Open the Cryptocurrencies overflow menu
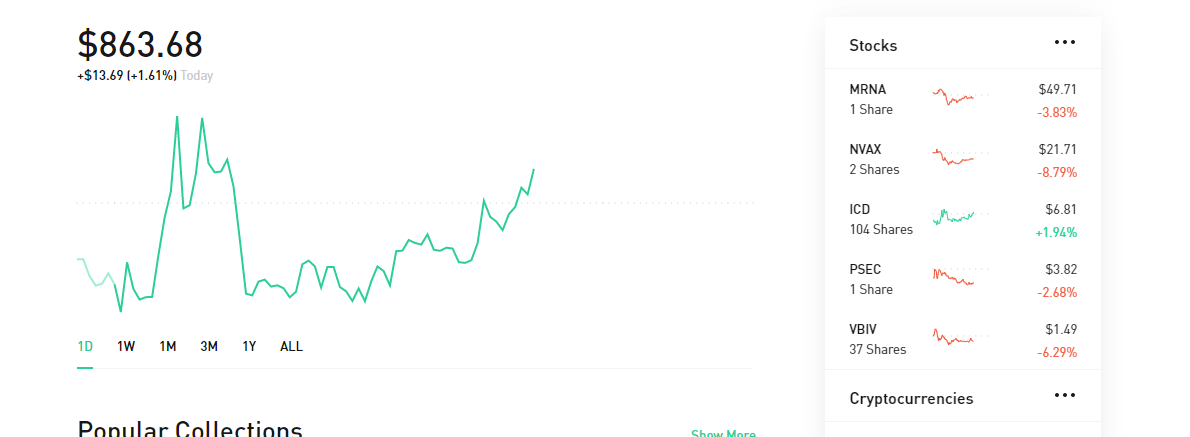Screen dimensions: 1190x437 pos(1064,396)
